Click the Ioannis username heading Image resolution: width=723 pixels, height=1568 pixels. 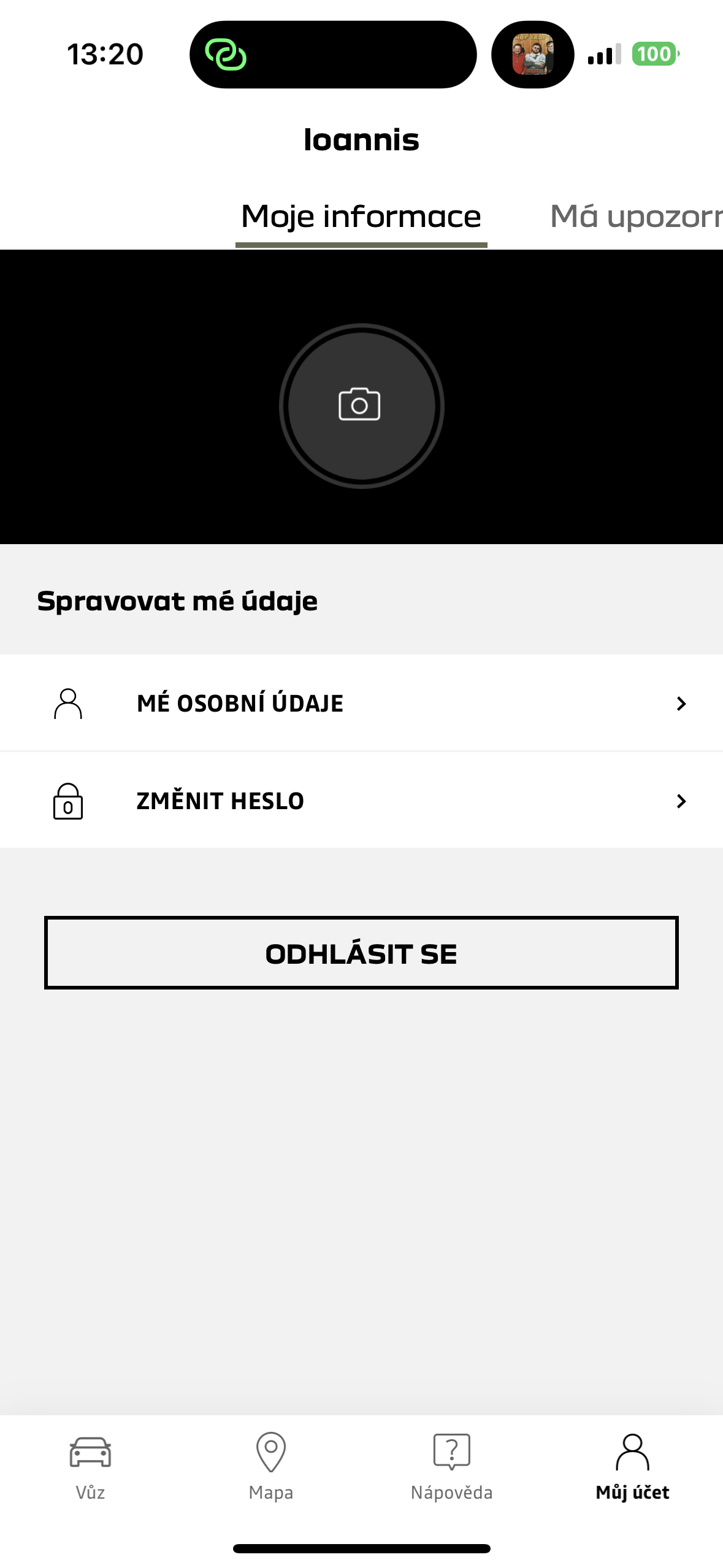pos(361,140)
